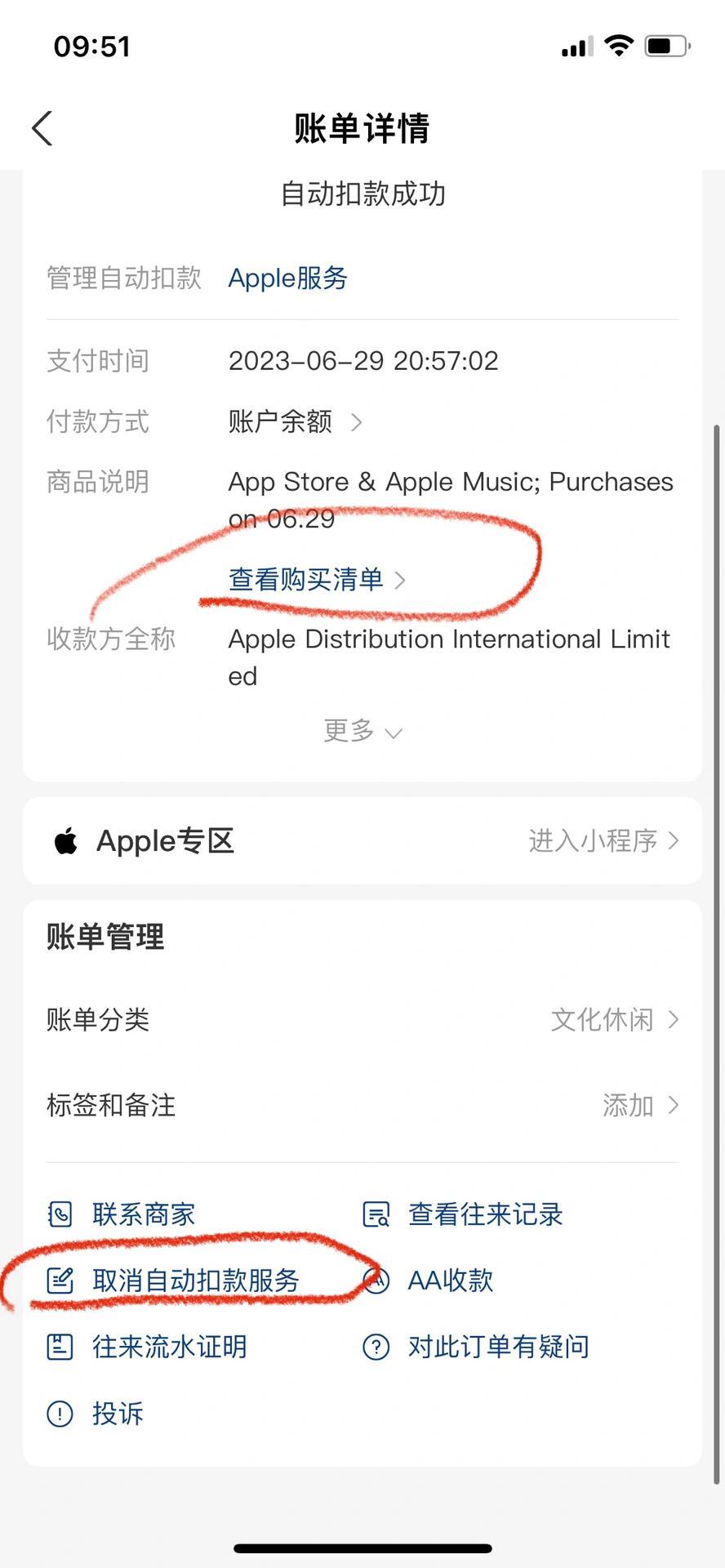Change the 账单分类 category
Screen dimensions: 725x1568
[614, 1020]
